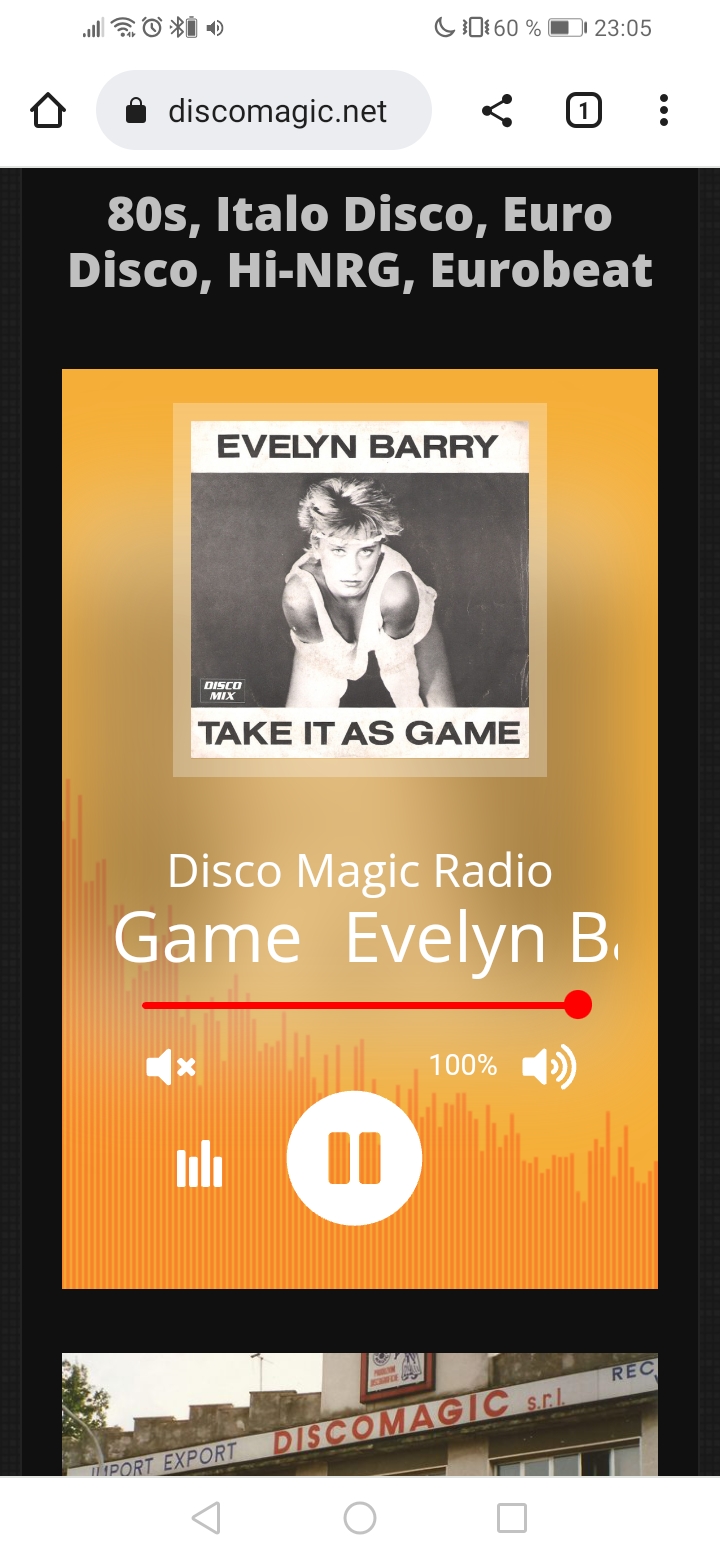Image resolution: width=720 pixels, height=1560 pixels.
Task: Pause the Disco Magic Radio stream
Action: (354, 1158)
